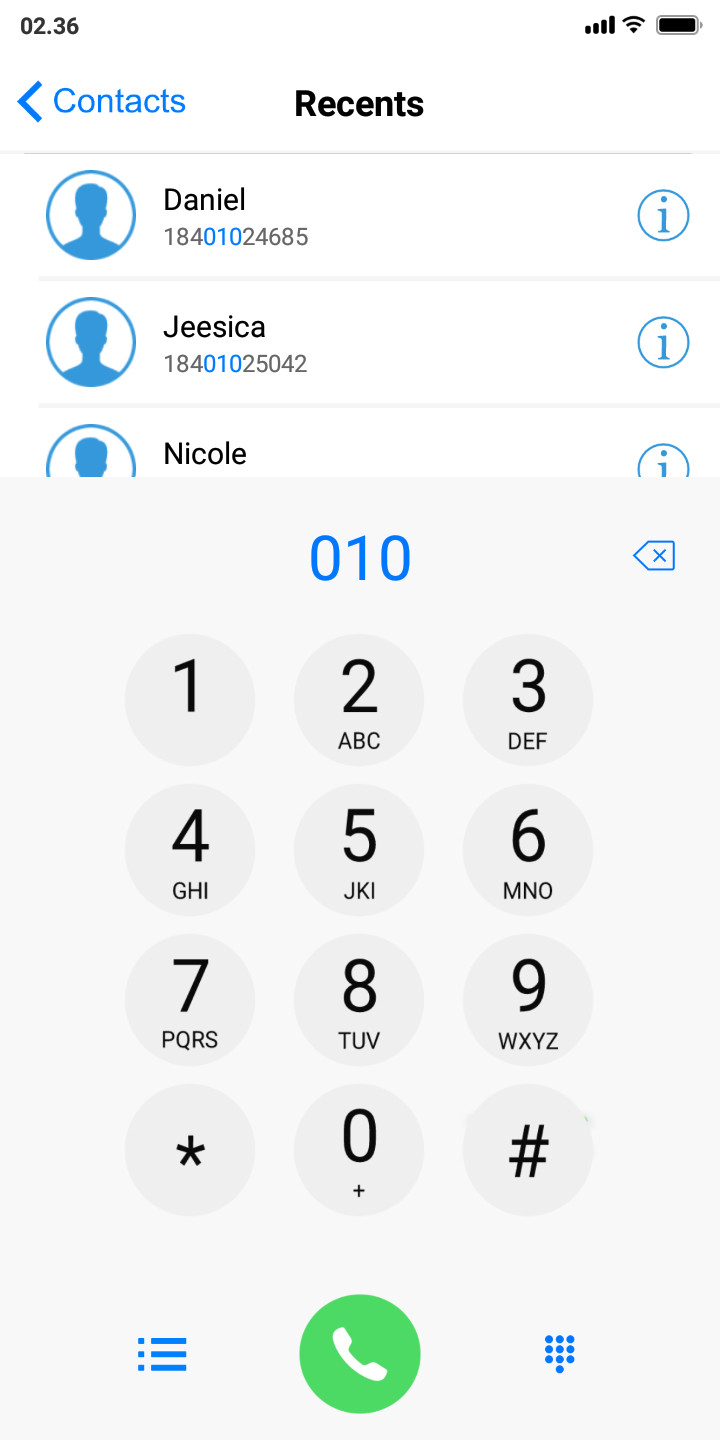Start call with green phone button
The image size is (720, 1440).
click(360, 1354)
